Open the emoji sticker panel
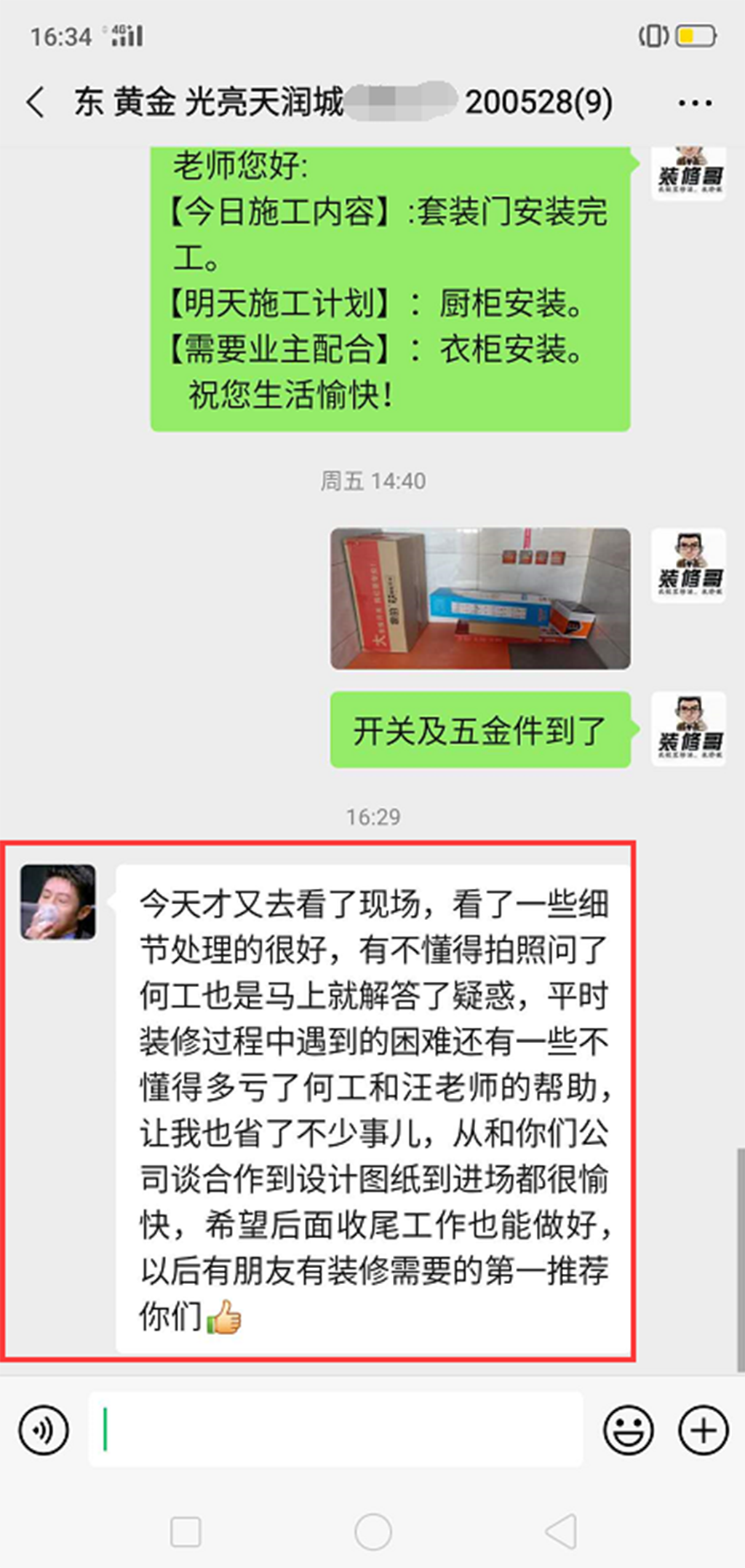 click(628, 1430)
